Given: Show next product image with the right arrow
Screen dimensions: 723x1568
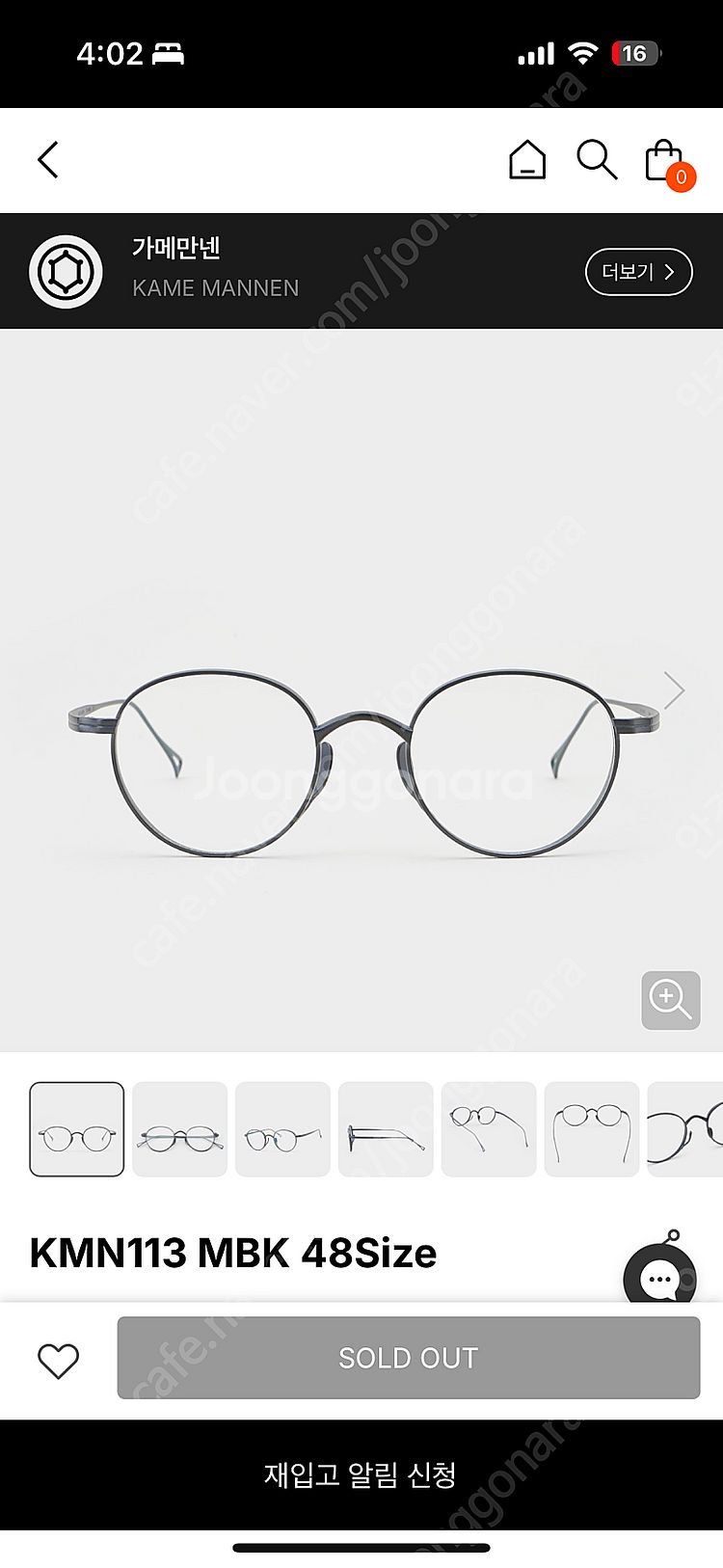Looking at the screenshot, I should pos(675,690).
